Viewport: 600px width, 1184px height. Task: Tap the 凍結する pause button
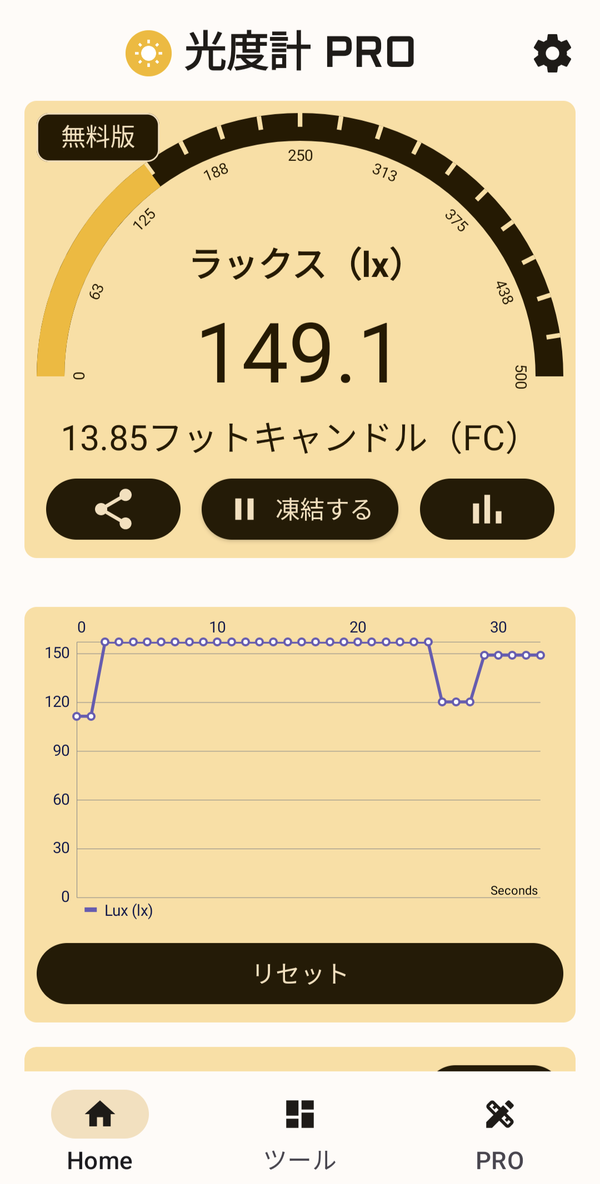click(x=300, y=509)
